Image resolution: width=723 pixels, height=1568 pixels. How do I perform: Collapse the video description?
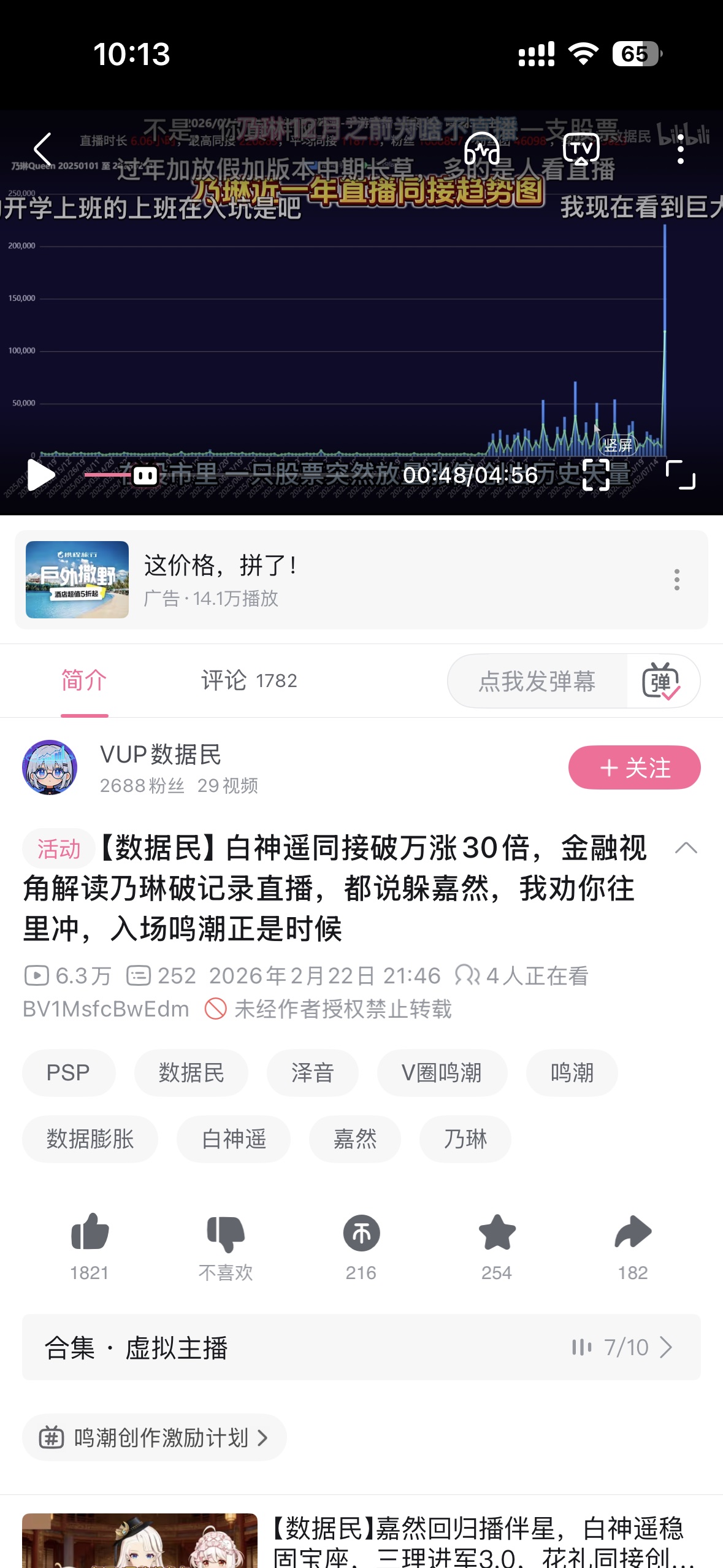pos(686,848)
